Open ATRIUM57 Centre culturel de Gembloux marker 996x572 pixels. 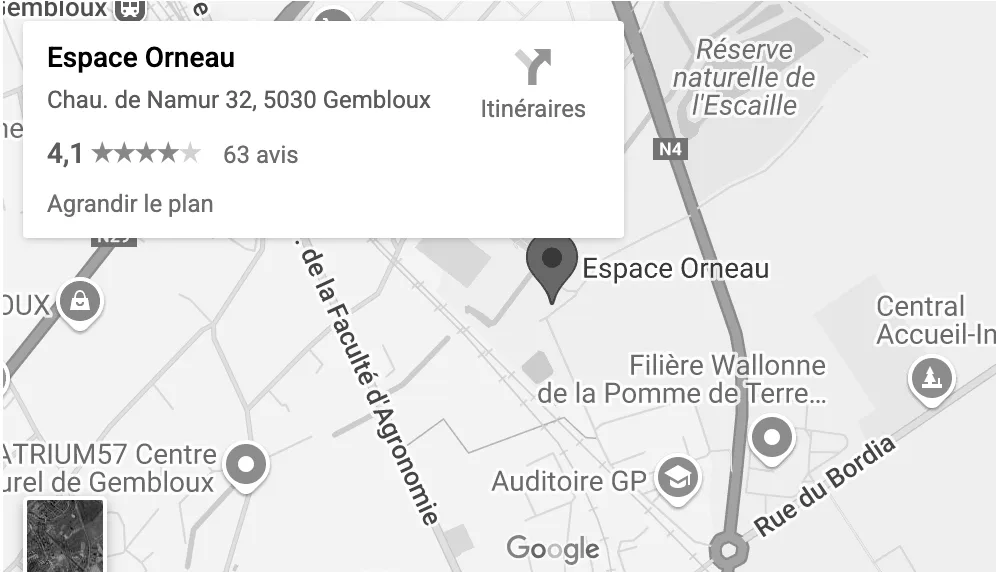248,464
